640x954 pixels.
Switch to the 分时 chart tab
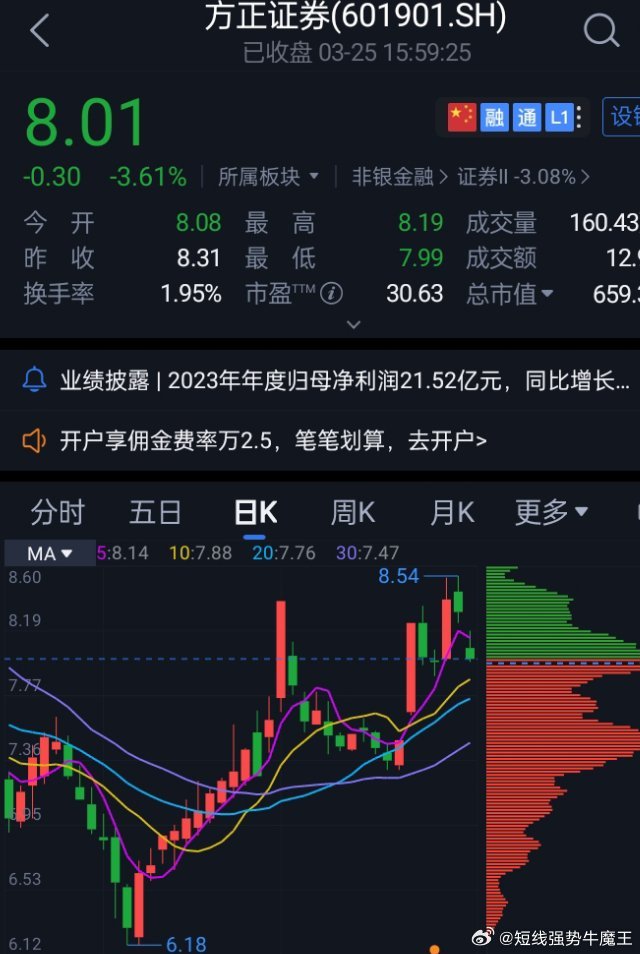(x=57, y=513)
